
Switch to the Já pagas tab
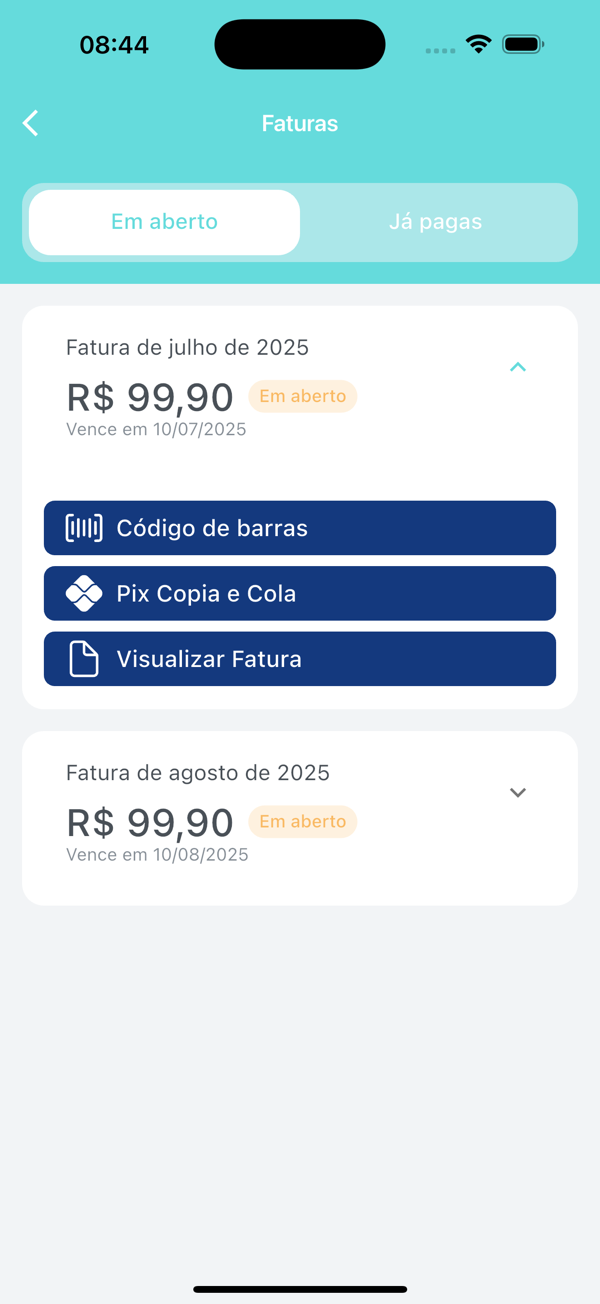click(x=436, y=222)
